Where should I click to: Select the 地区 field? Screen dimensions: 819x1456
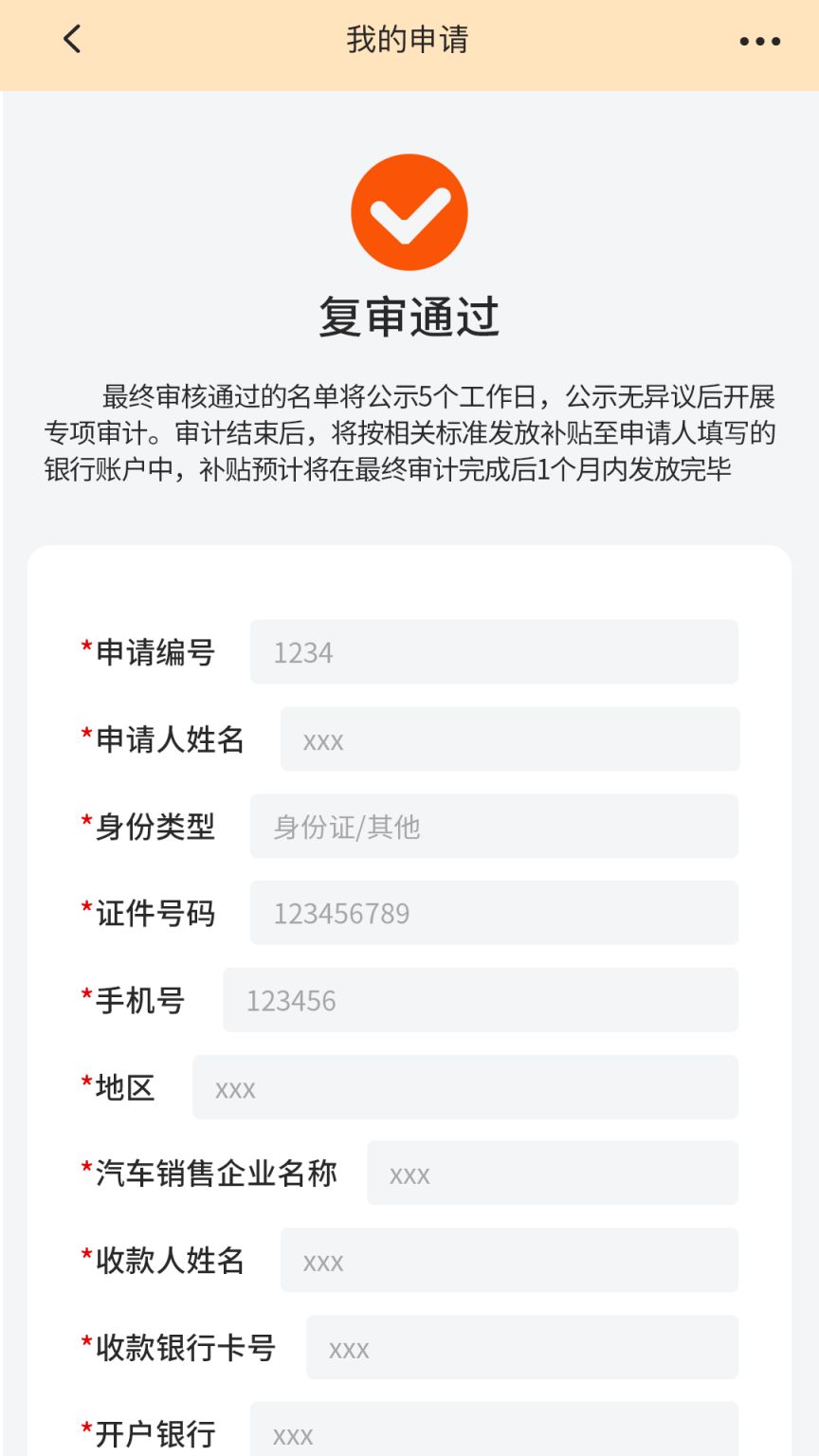click(x=465, y=1087)
